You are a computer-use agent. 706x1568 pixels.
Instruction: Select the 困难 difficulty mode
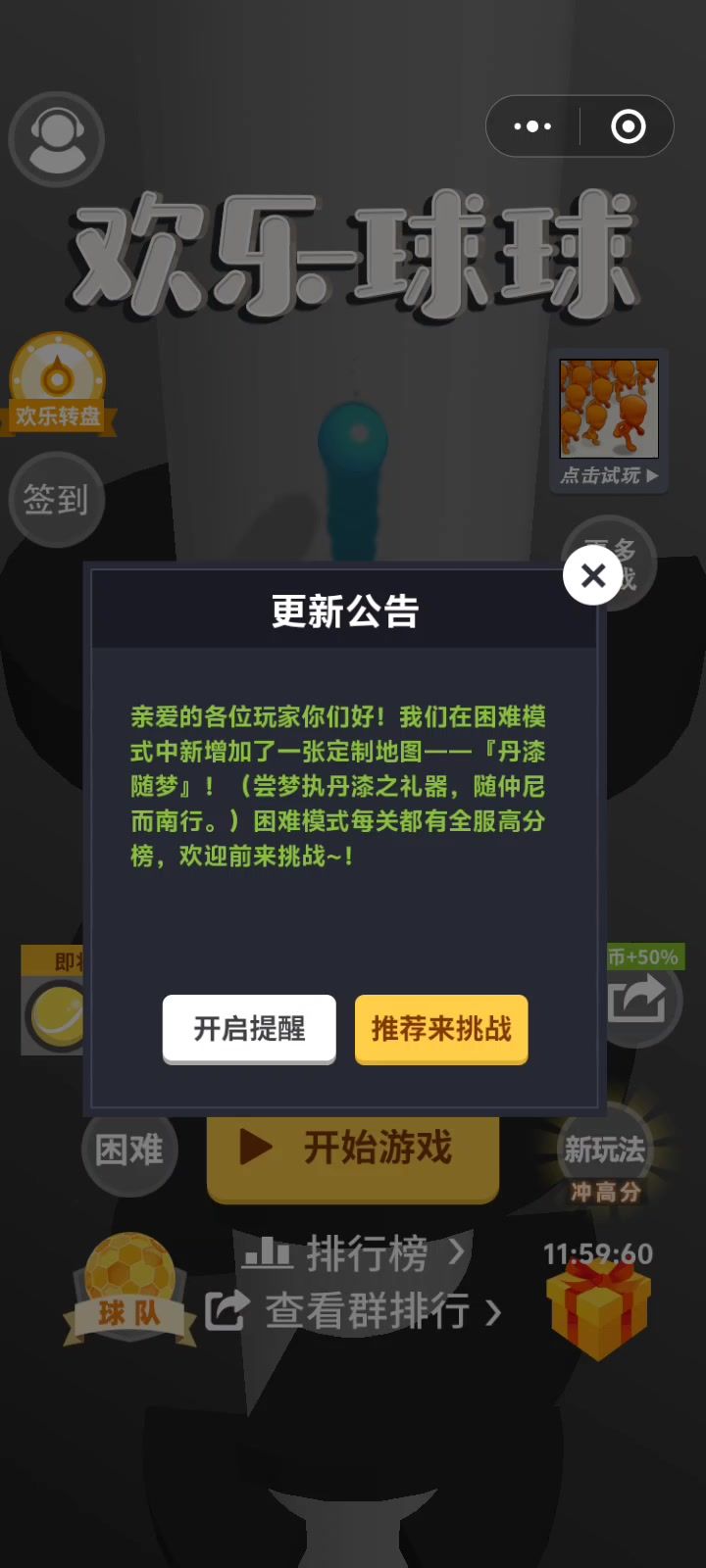point(128,1150)
